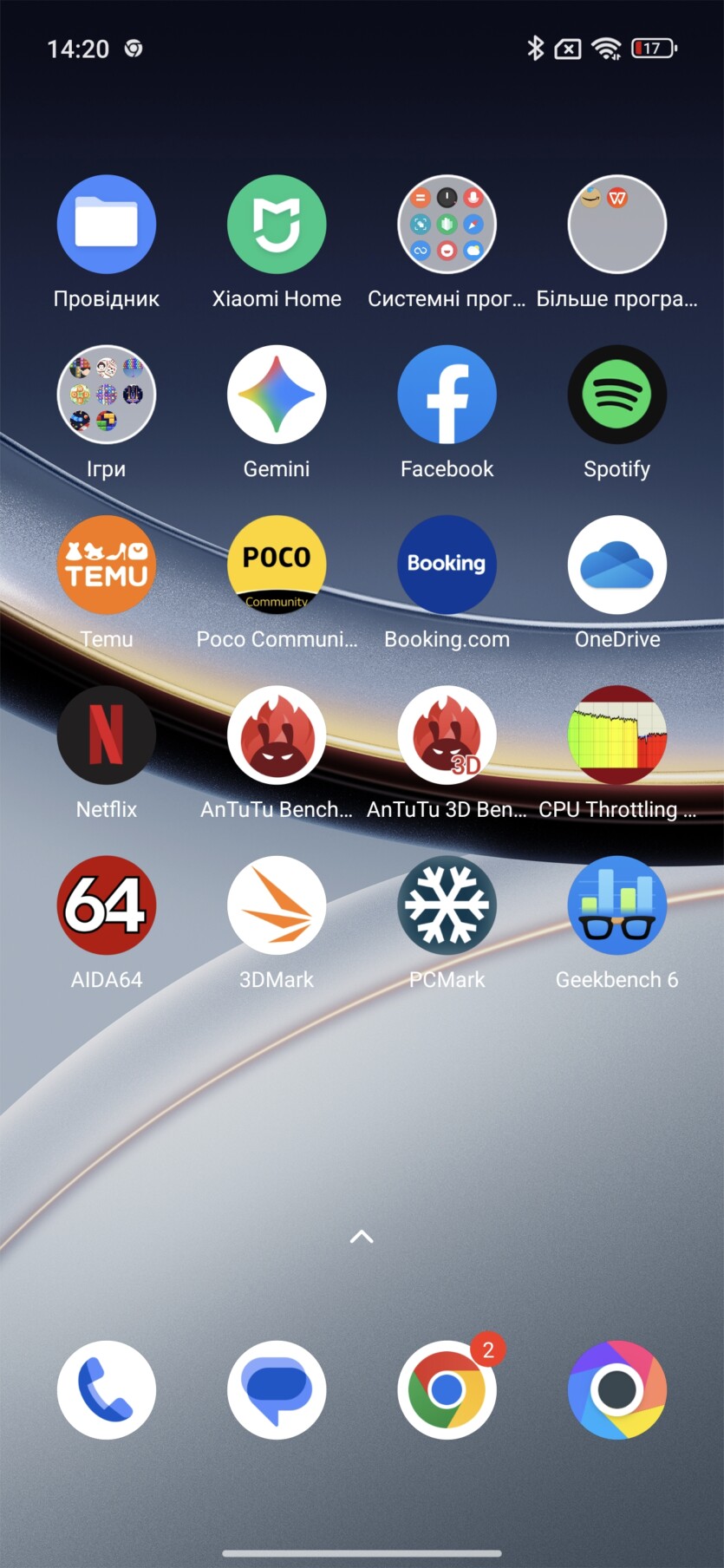Expand the app drawer with the up arrow
The image size is (724, 1568).
[362, 1237]
